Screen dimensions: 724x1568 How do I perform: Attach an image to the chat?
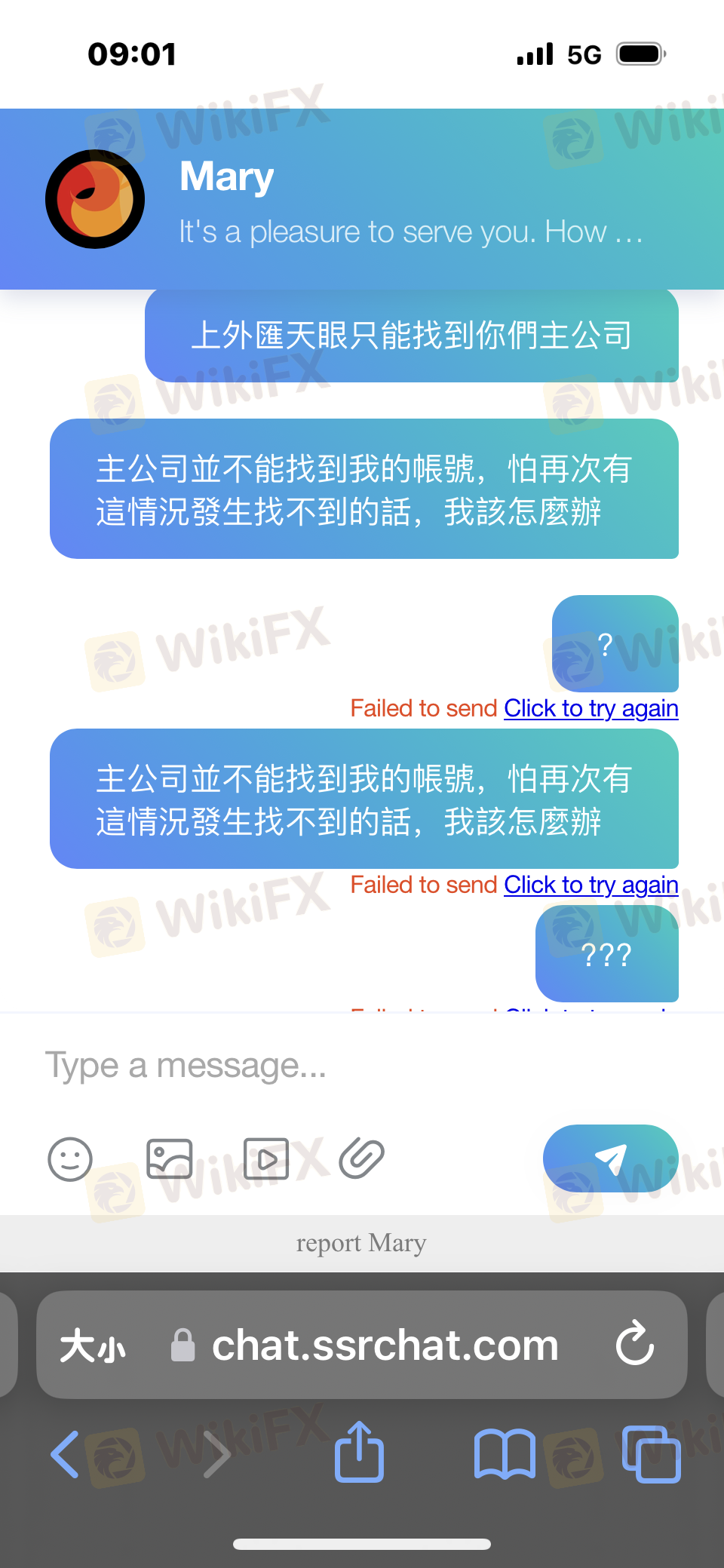[x=169, y=1158]
